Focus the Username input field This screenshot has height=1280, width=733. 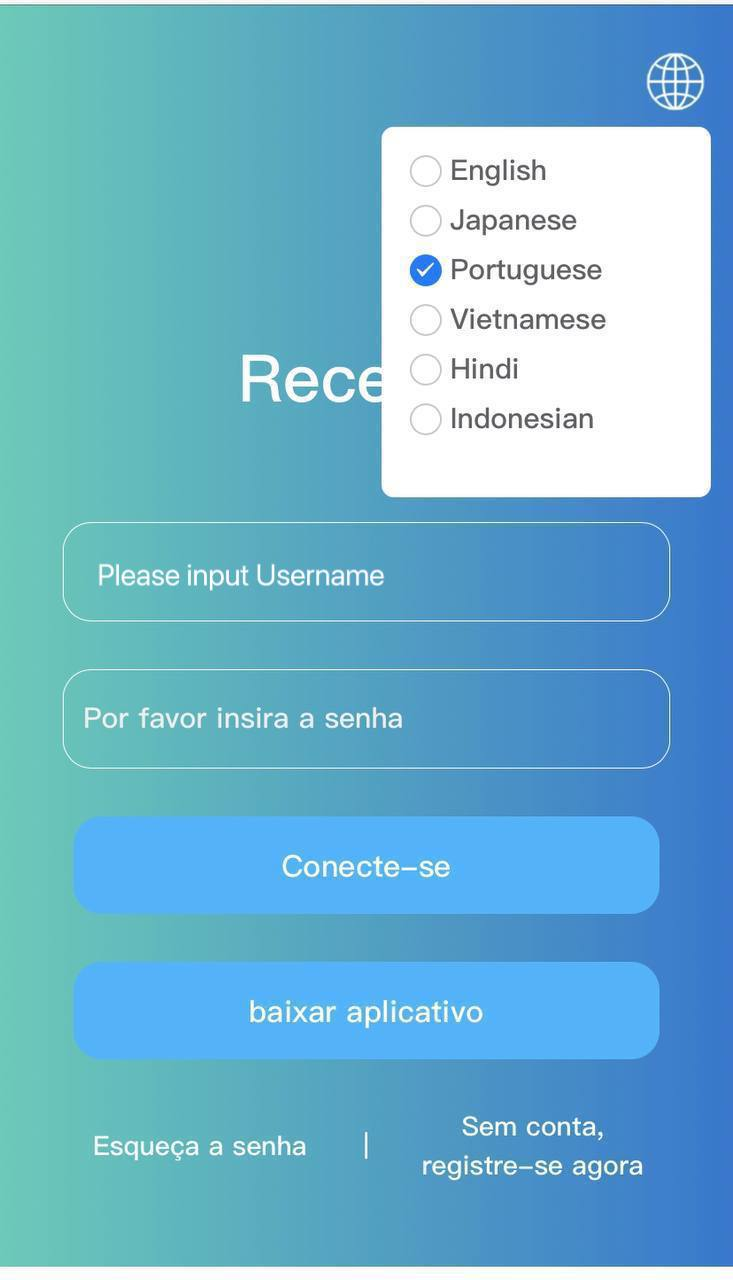(x=366, y=573)
